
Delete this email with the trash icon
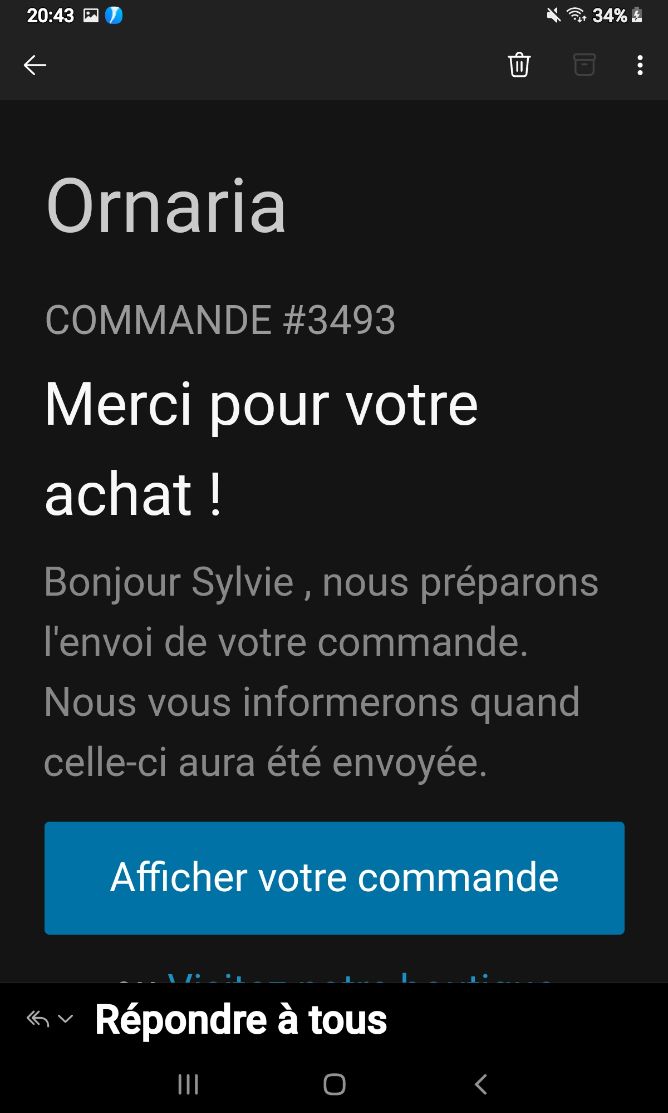[x=519, y=66]
